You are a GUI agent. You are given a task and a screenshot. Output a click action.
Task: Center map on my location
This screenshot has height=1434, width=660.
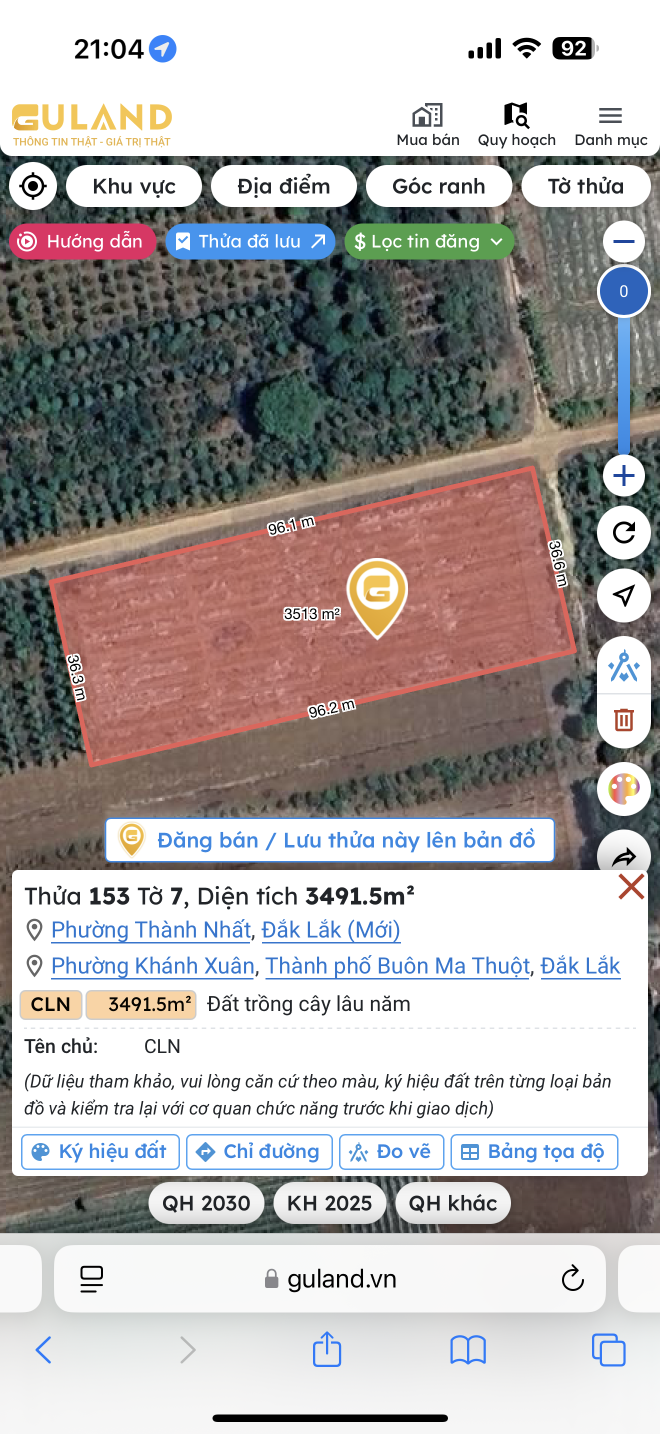(x=33, y=186)
